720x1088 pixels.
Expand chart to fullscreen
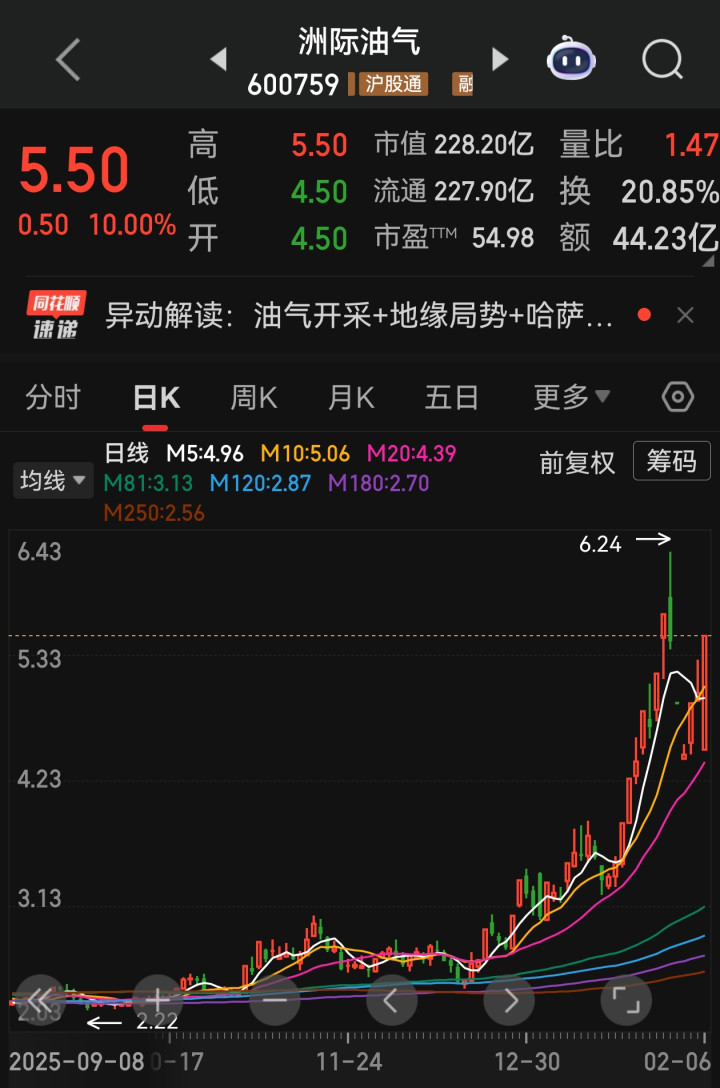626,1000
